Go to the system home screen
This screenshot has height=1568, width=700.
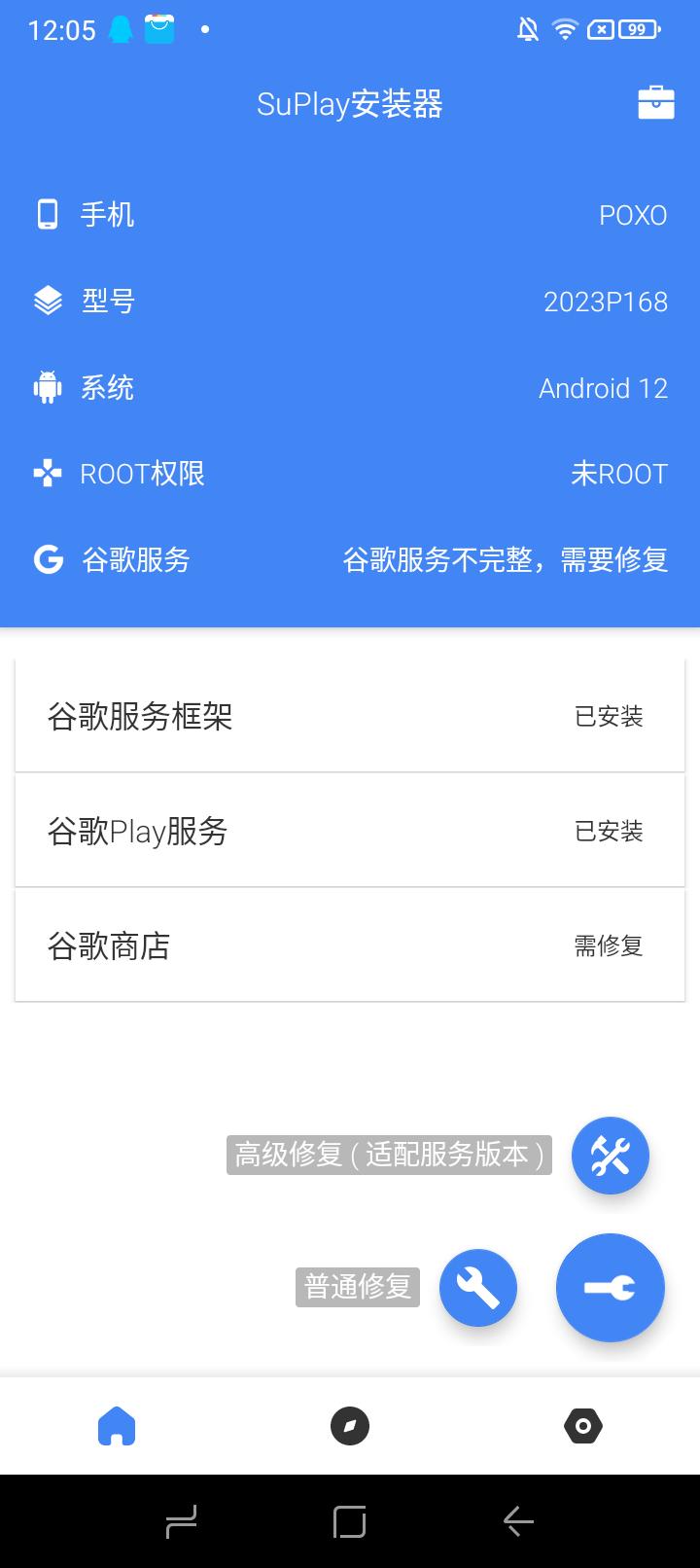350,1521
